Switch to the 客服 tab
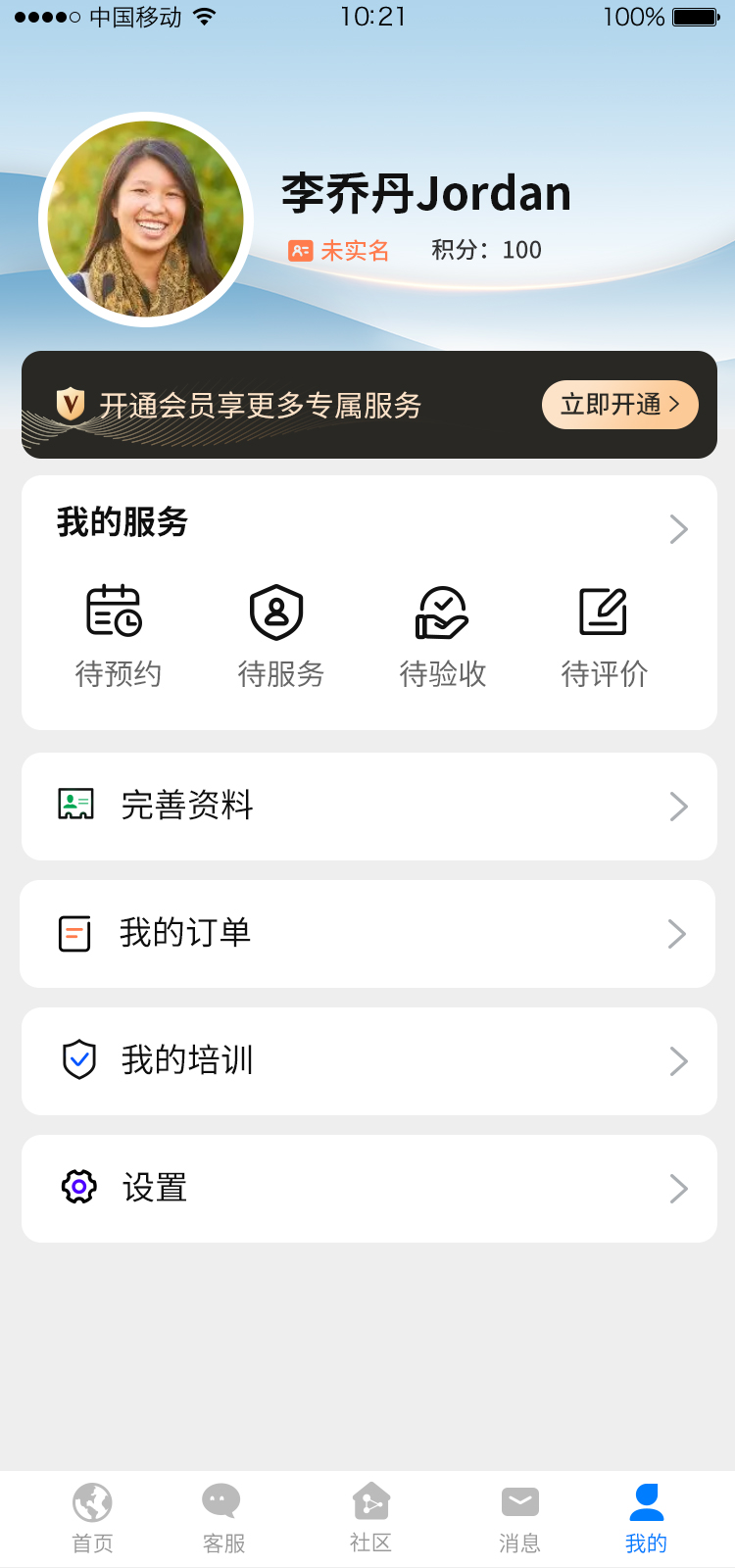This screenshot has height=1568, width=735. click(x=222, y=1518)
